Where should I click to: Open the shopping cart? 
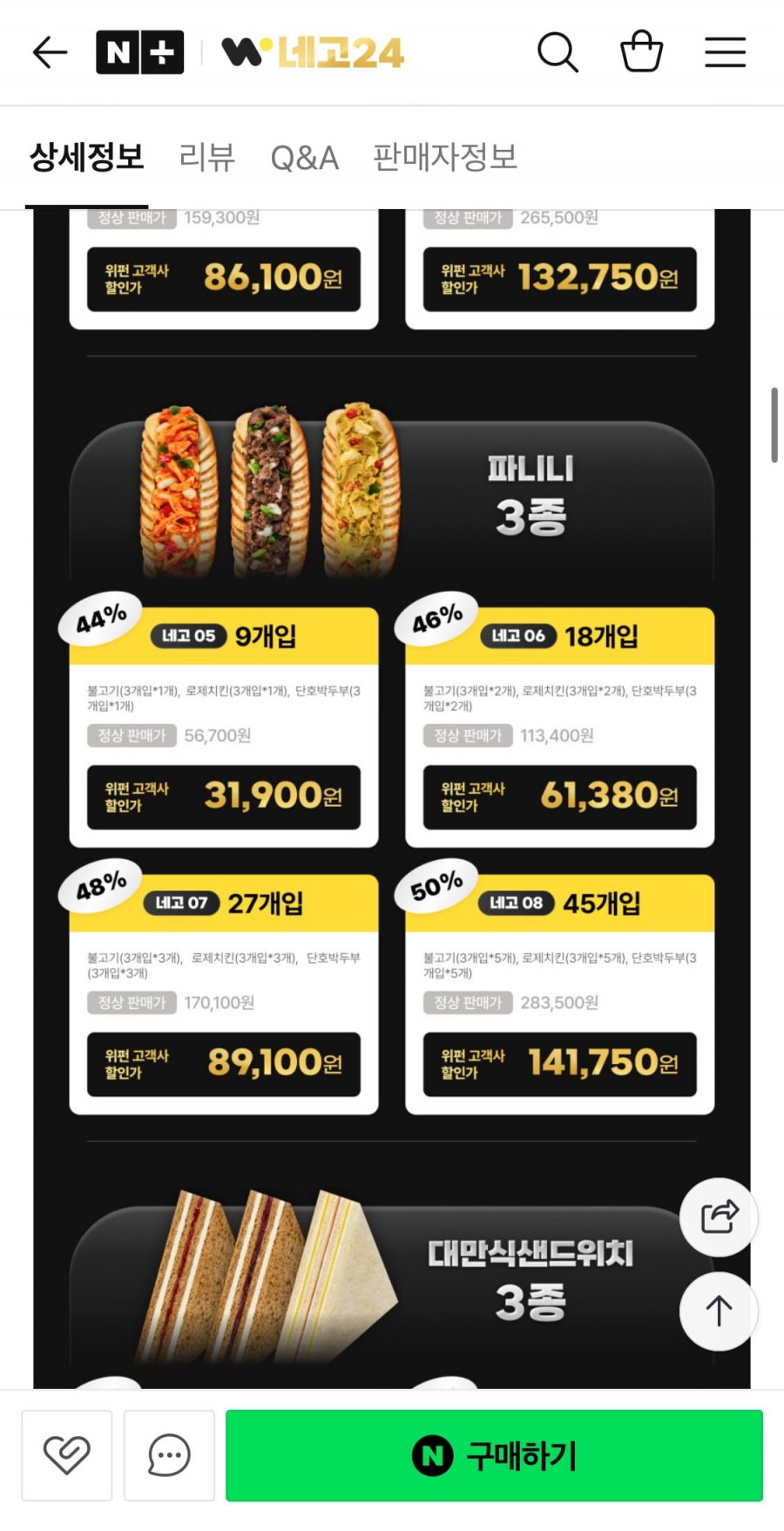coord(641,52)
